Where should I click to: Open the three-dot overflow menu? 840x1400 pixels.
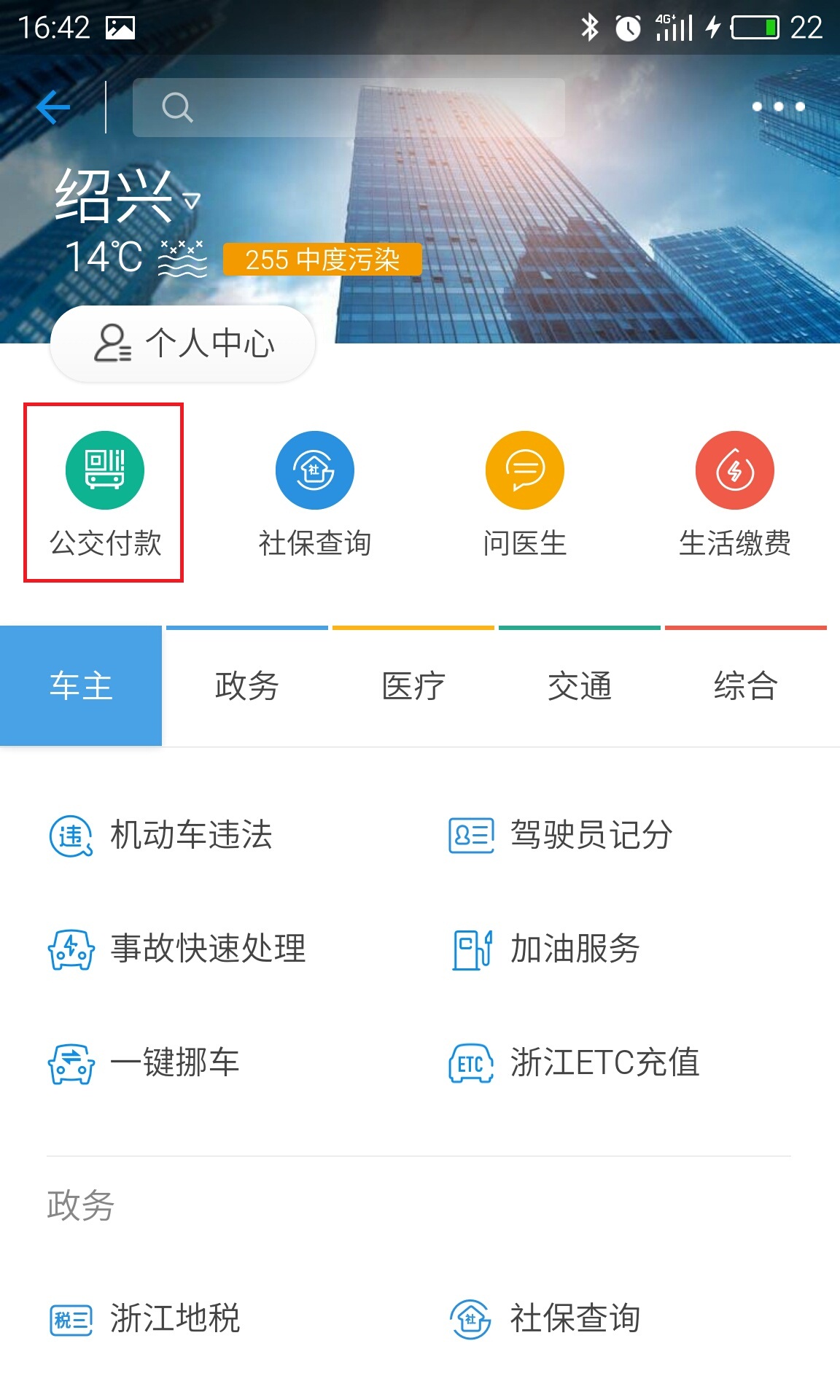pyautogui.click(x=779, y=106)
